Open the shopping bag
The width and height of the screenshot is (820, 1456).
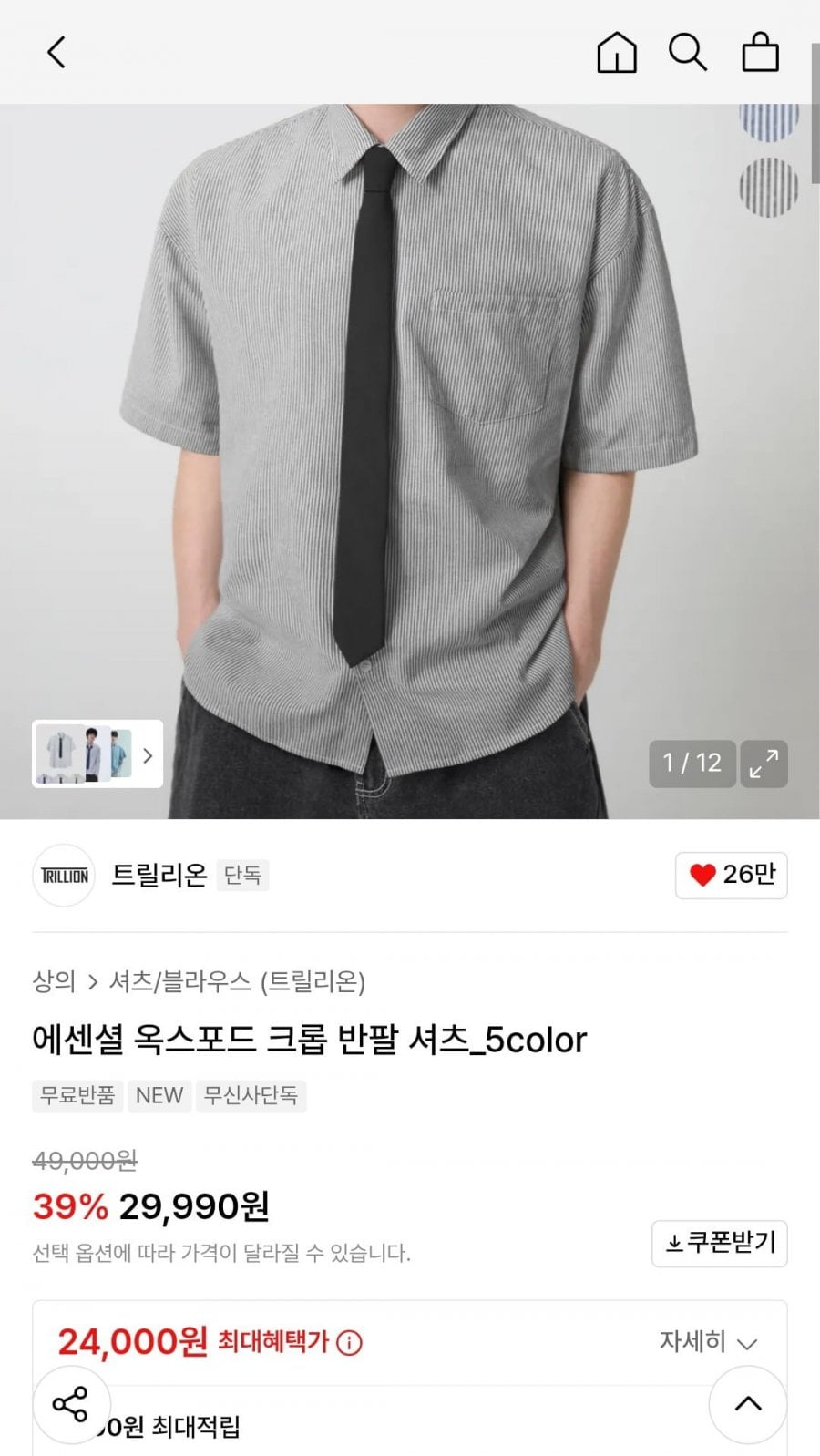click(760, 53)
